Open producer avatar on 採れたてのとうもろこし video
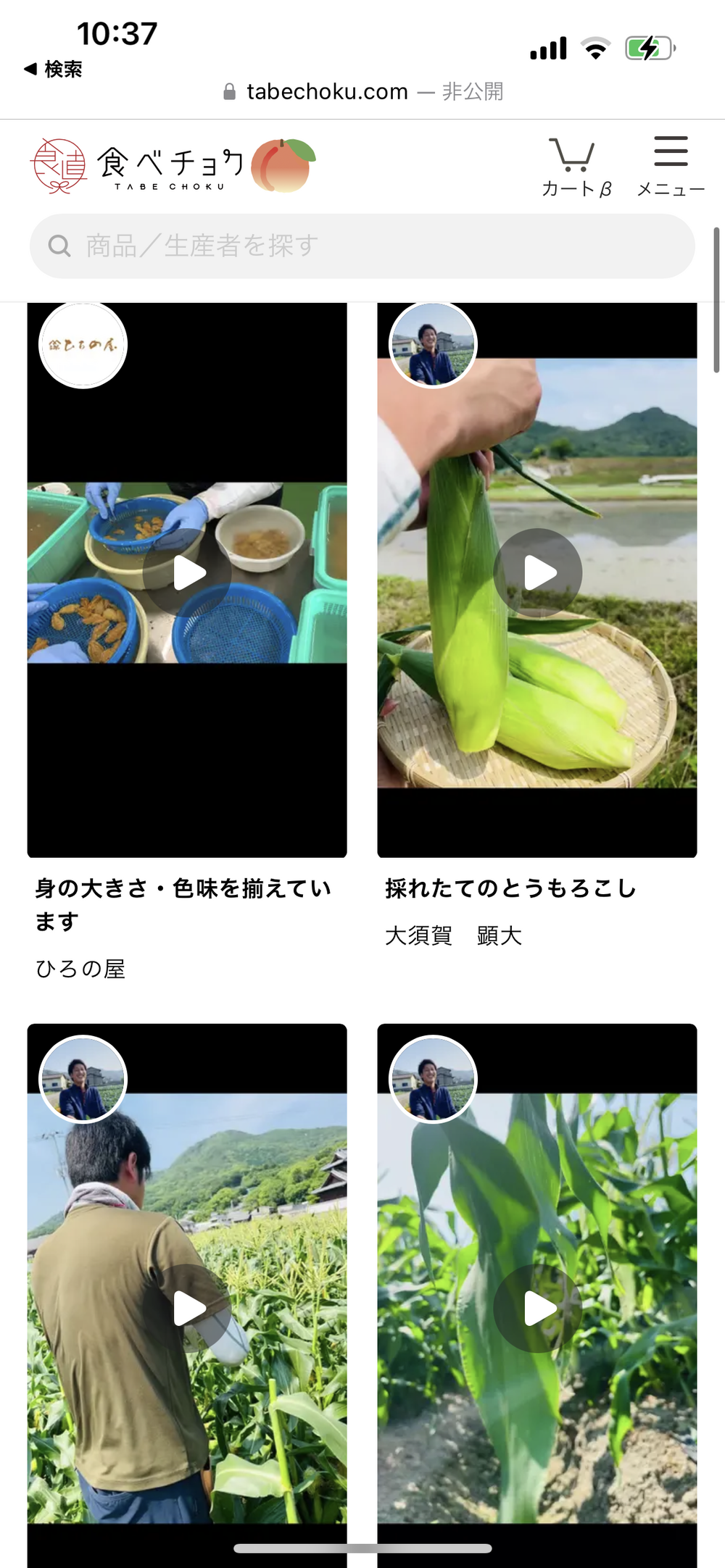The height and width of the screenshot is (1568, 725). [x=434, y=345]
